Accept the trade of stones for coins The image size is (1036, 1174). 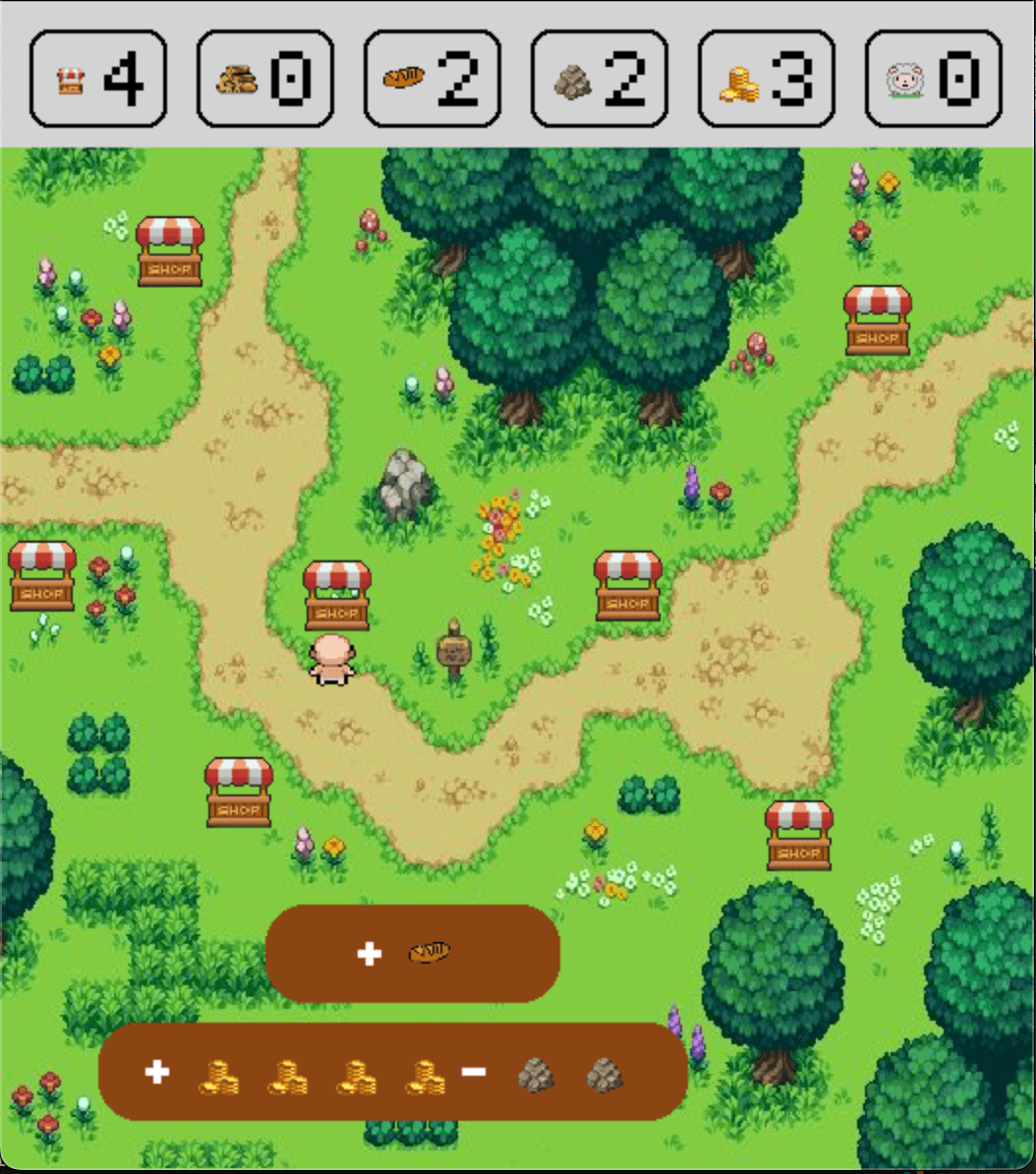pos(392,1071)
